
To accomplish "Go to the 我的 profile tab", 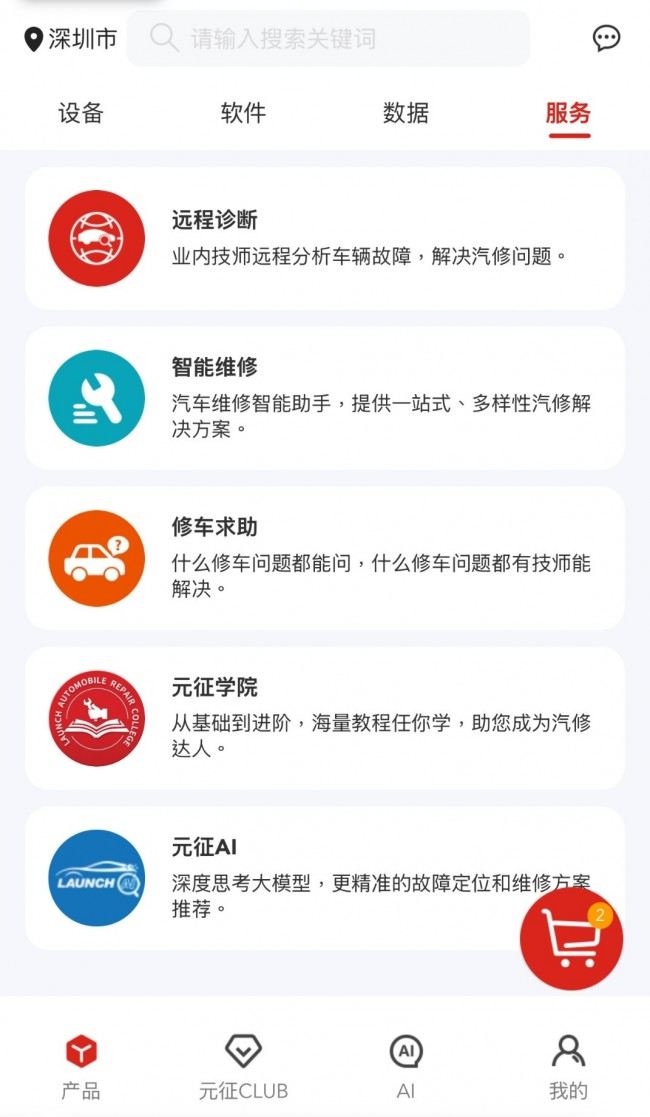I will [x=568, y=1067].
